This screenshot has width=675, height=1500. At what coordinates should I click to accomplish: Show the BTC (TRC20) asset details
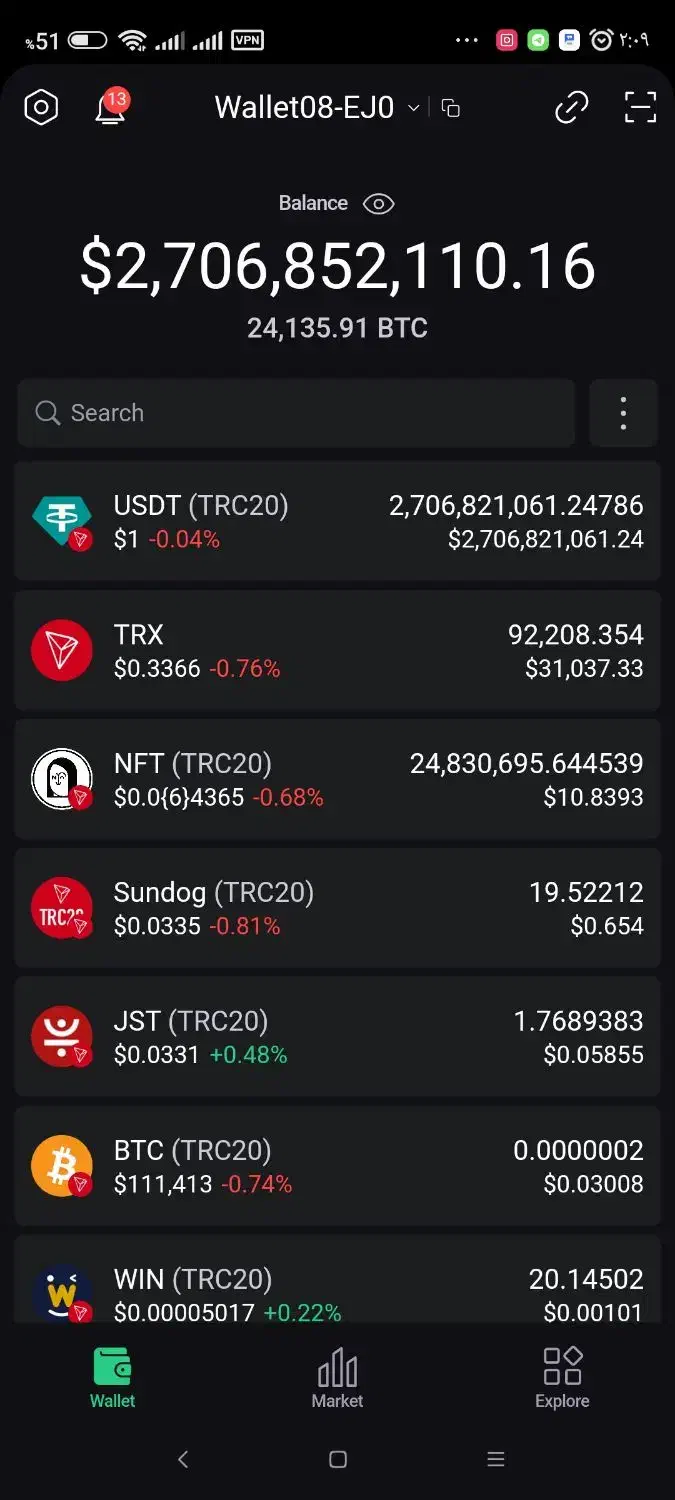337,1166
